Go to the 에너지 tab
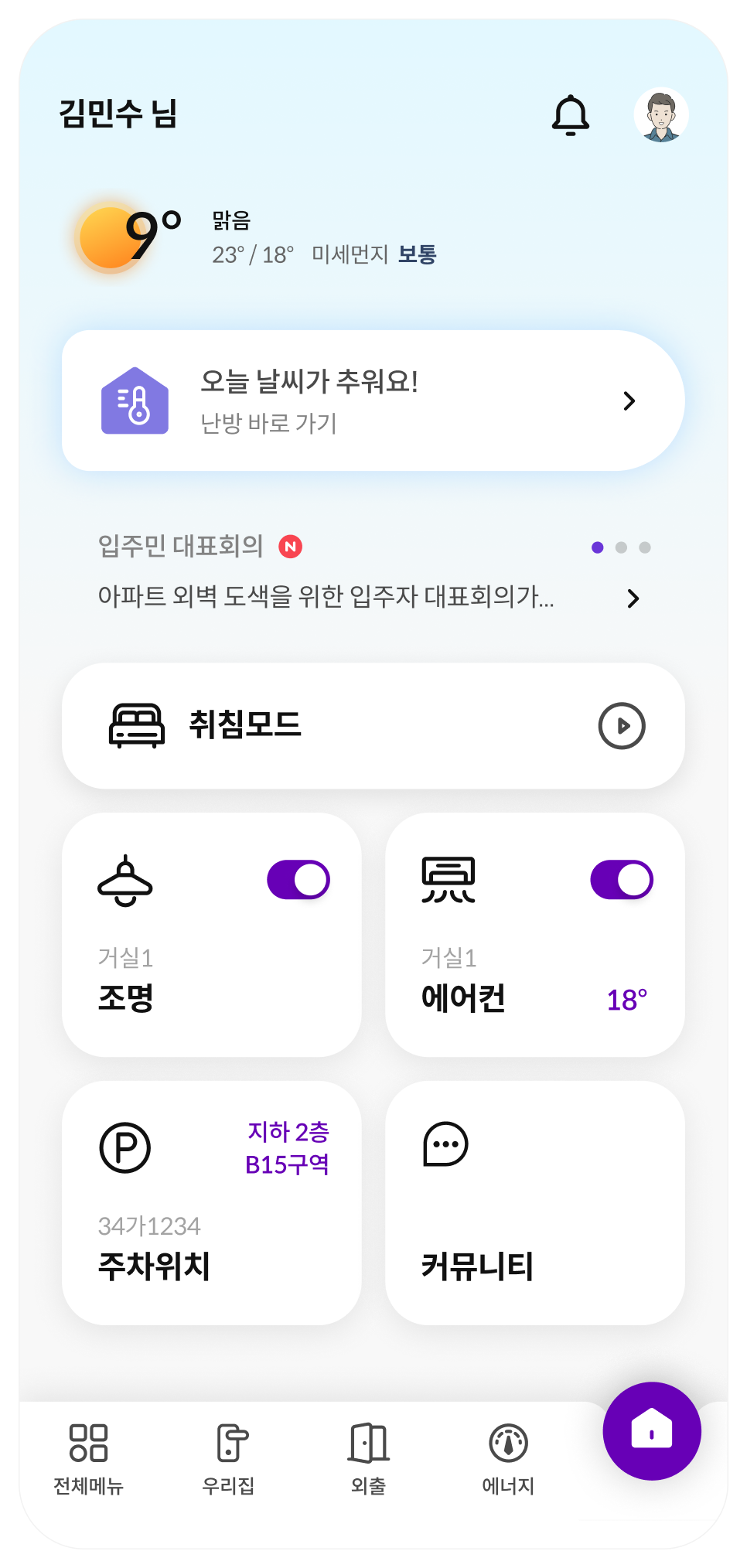Viewport: 747px width, 1568px height. [x=508, y=1458]
